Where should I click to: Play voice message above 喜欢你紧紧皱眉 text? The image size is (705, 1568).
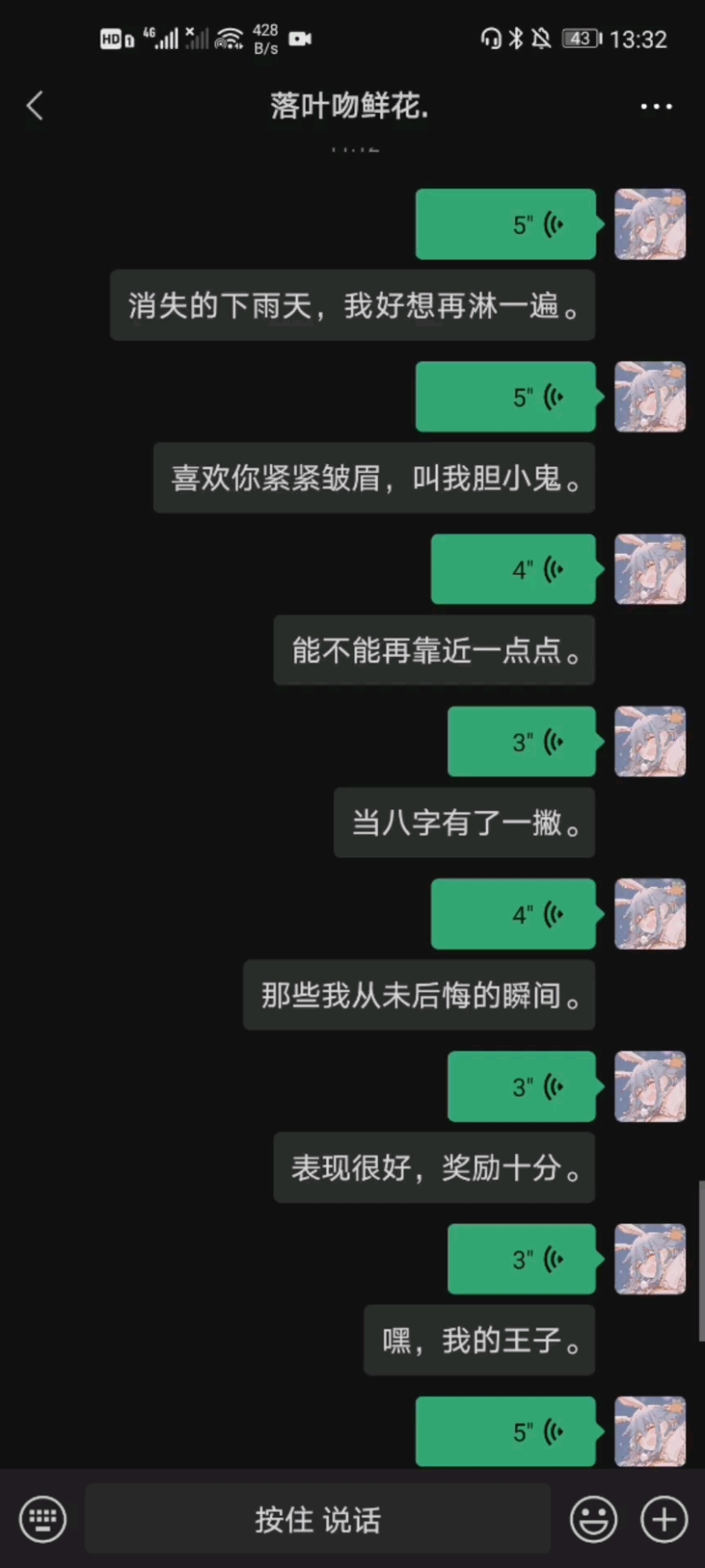point(506,397)
